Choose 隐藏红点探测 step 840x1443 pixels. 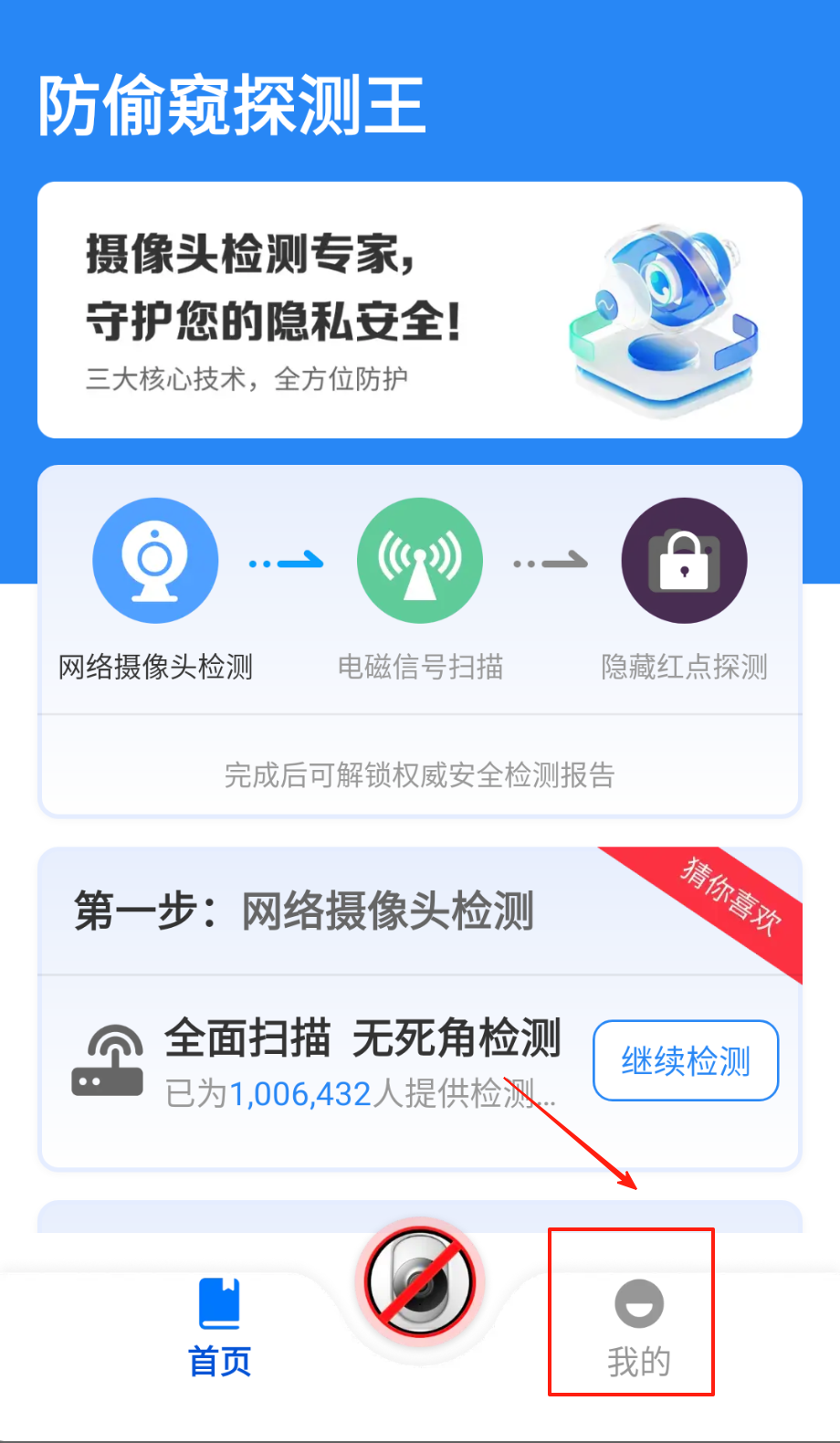coord(684,561)
